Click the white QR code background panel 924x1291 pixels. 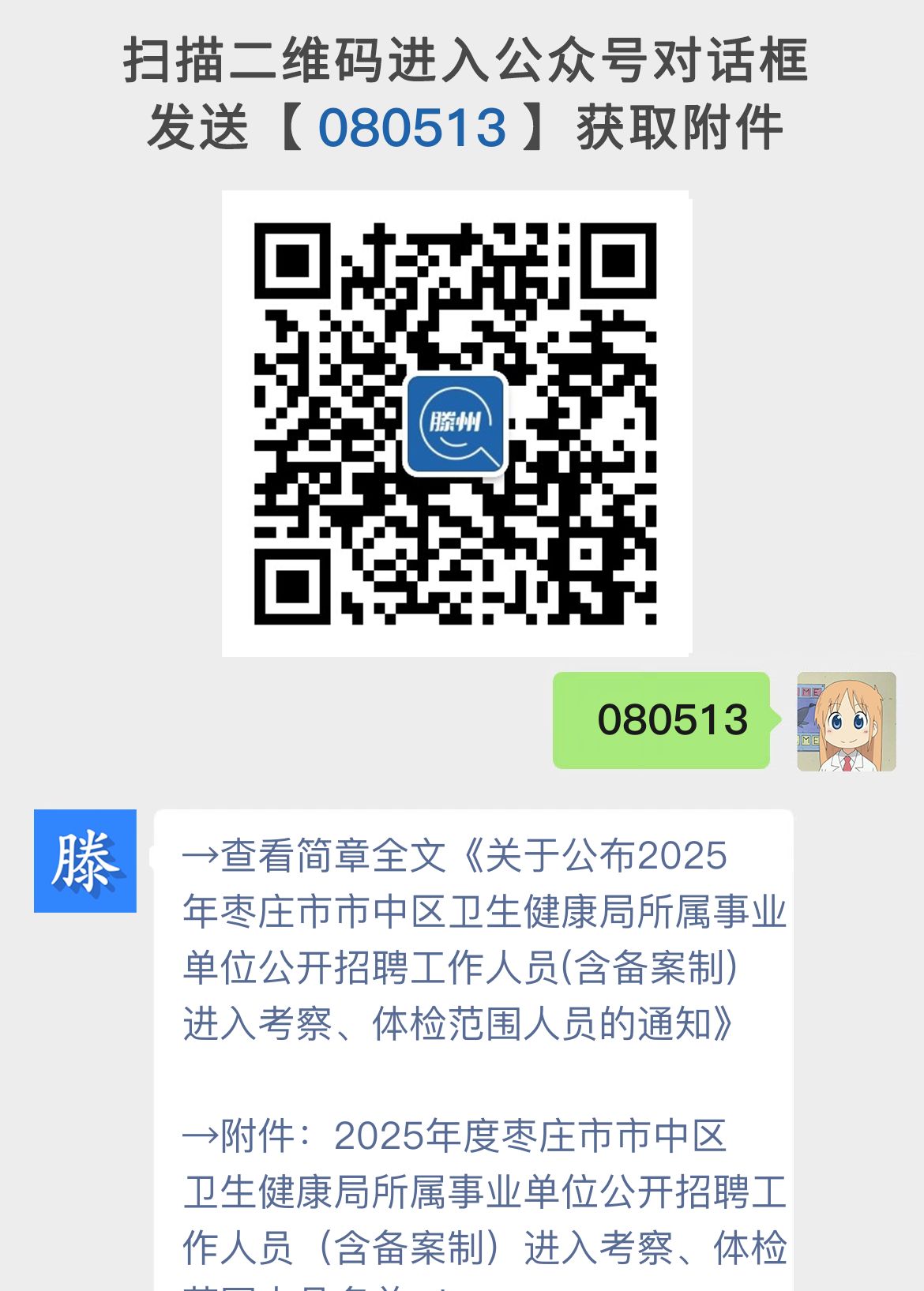(x=456, y=423)
